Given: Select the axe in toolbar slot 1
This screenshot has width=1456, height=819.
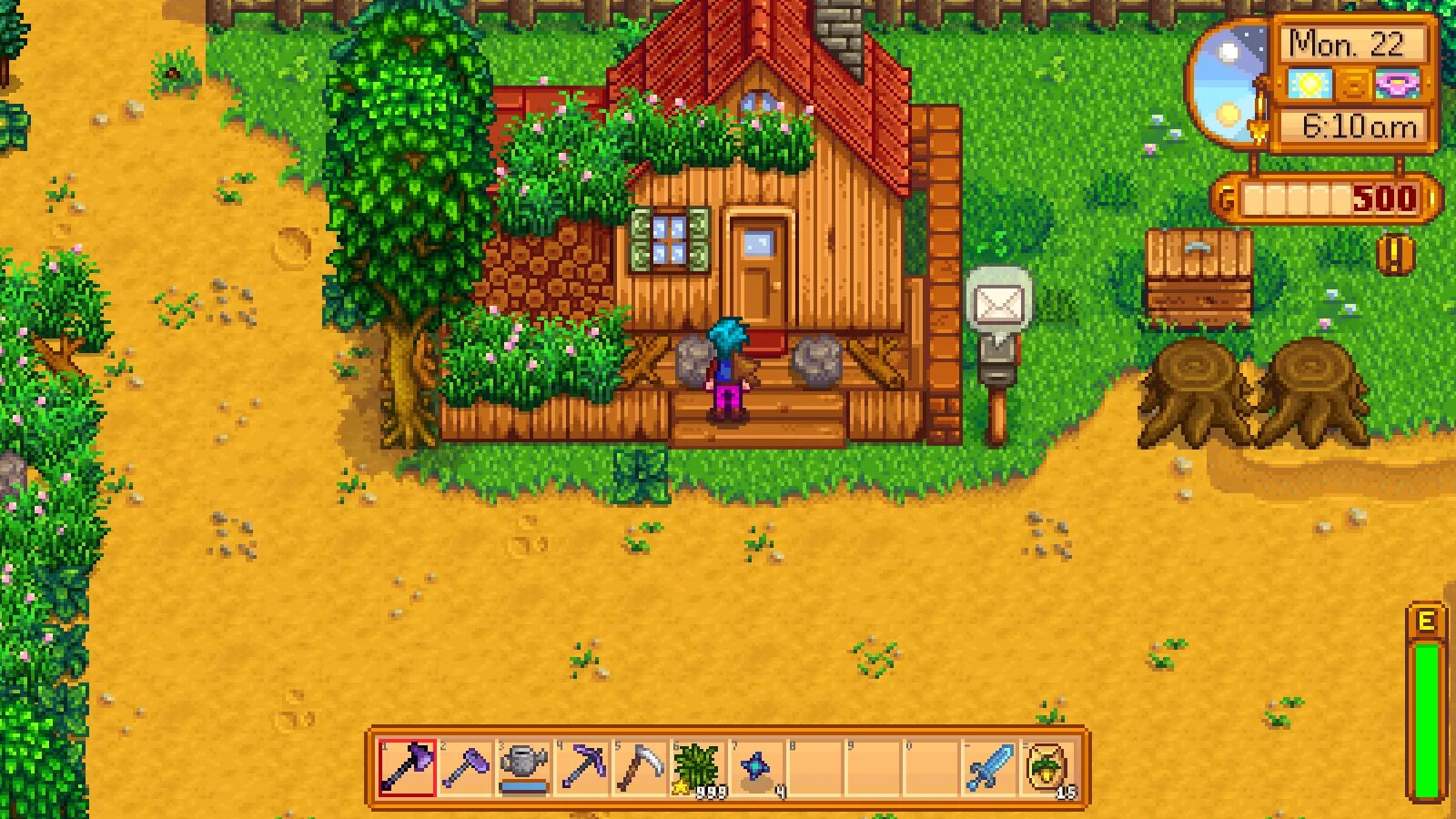Looking at the screenshot, I should click(407, 767).
